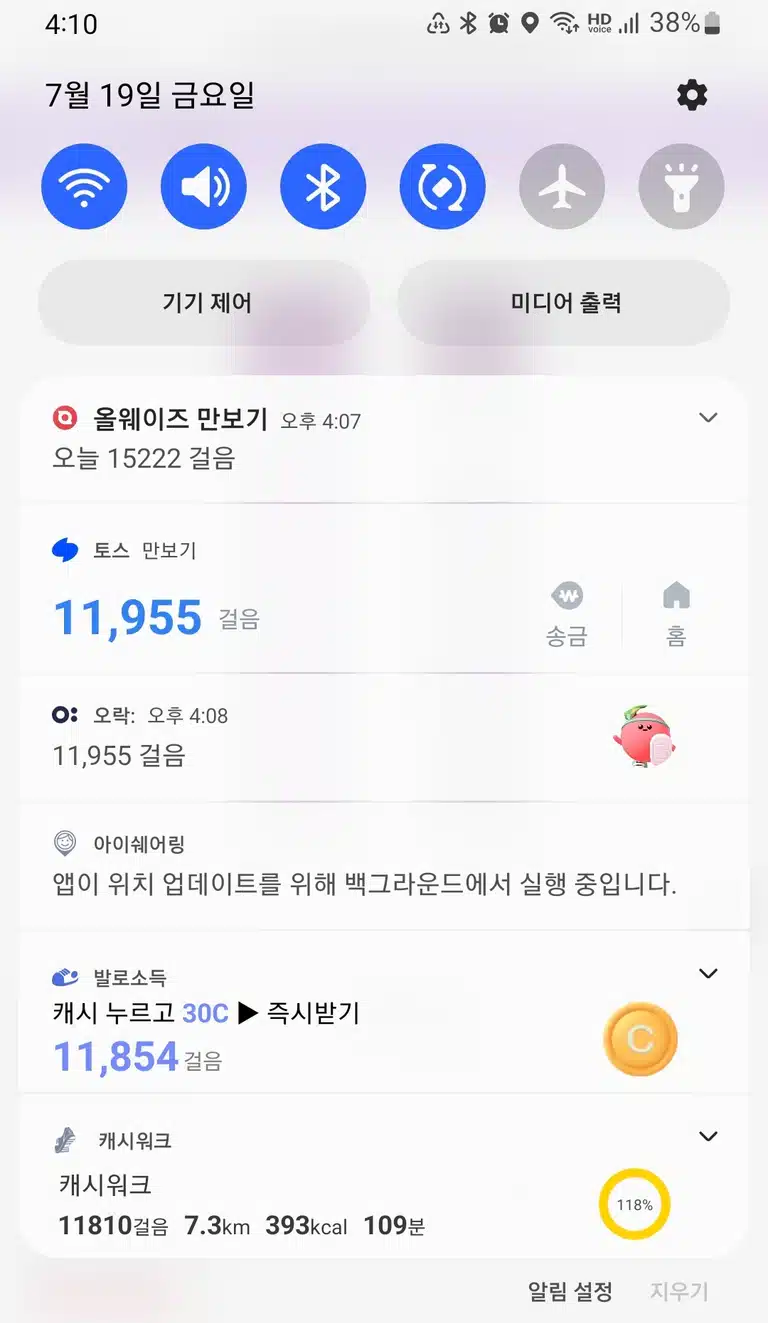This screenshot has height=1323, width=768.
Task: Turn on the flashlight
Action: pos(682,186)
